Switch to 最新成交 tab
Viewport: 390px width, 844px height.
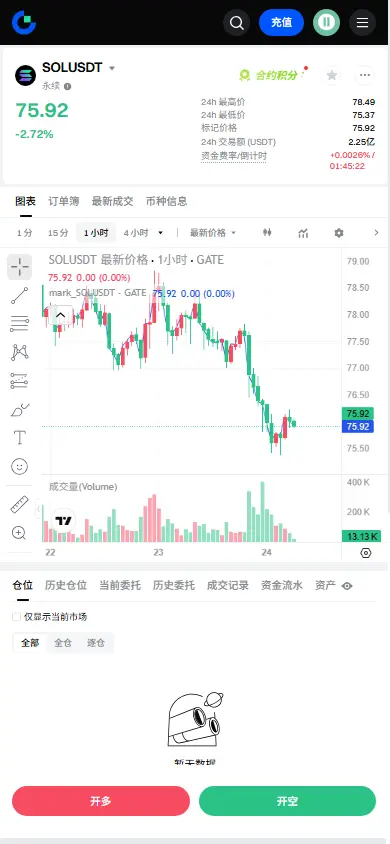[112, 201]
